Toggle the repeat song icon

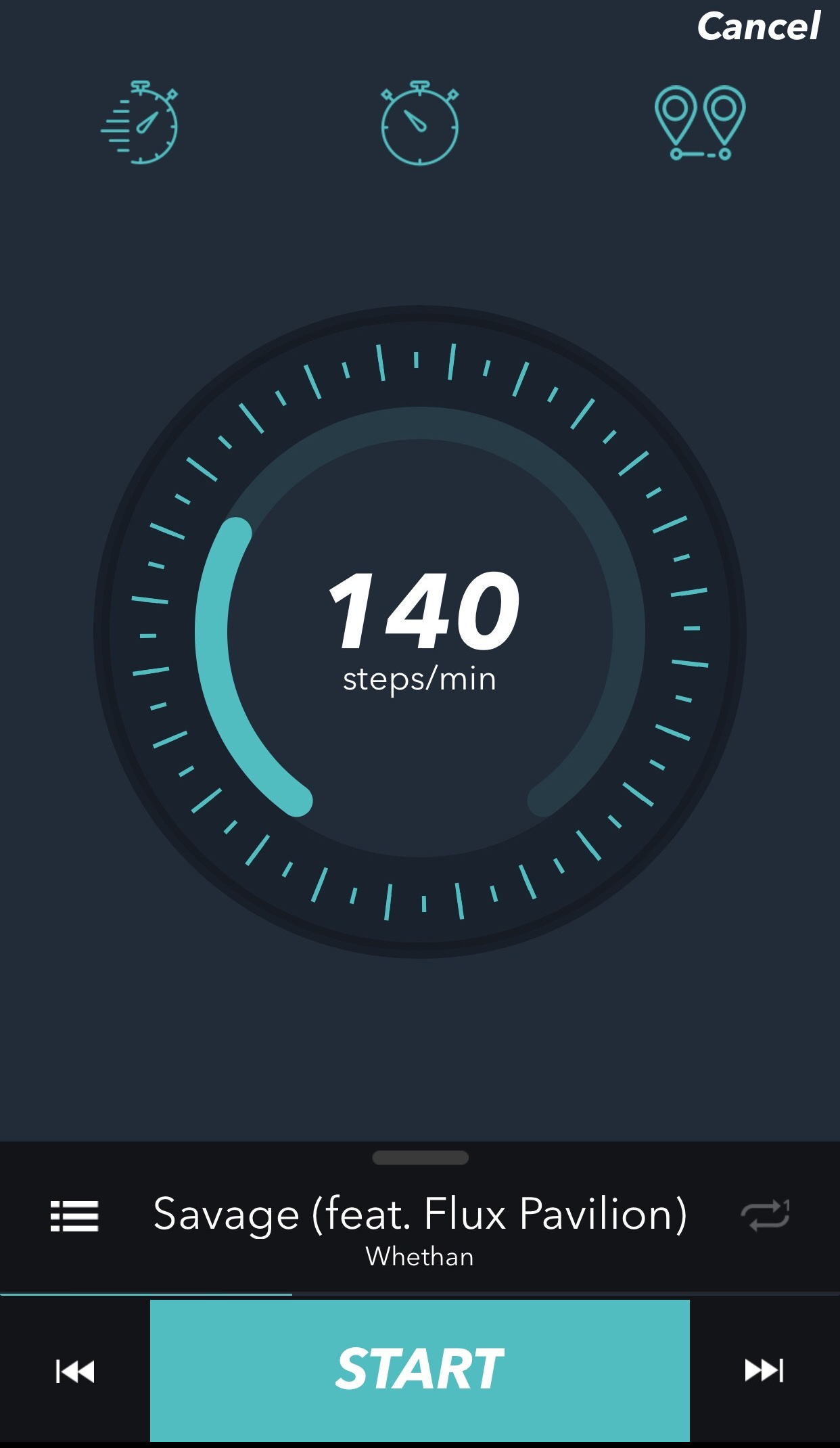pos(765,1215)
